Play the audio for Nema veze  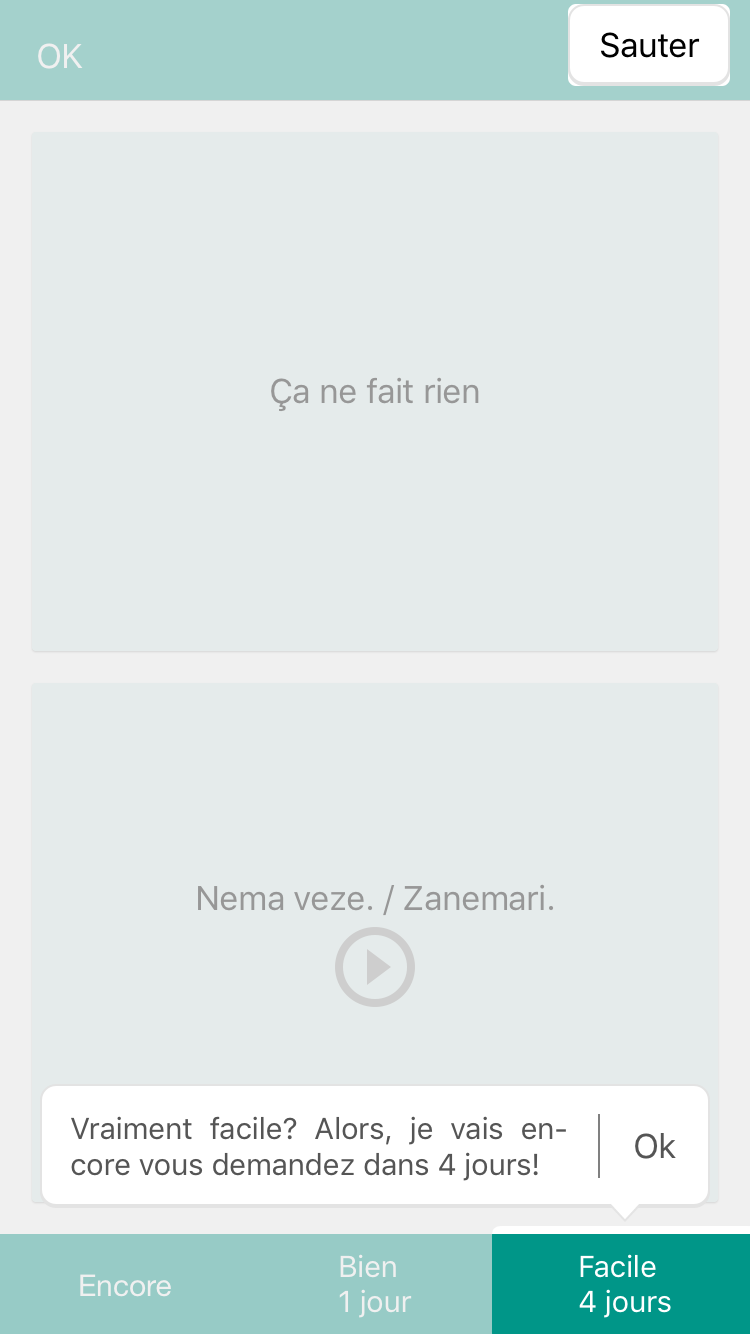[x=375, y=966]
